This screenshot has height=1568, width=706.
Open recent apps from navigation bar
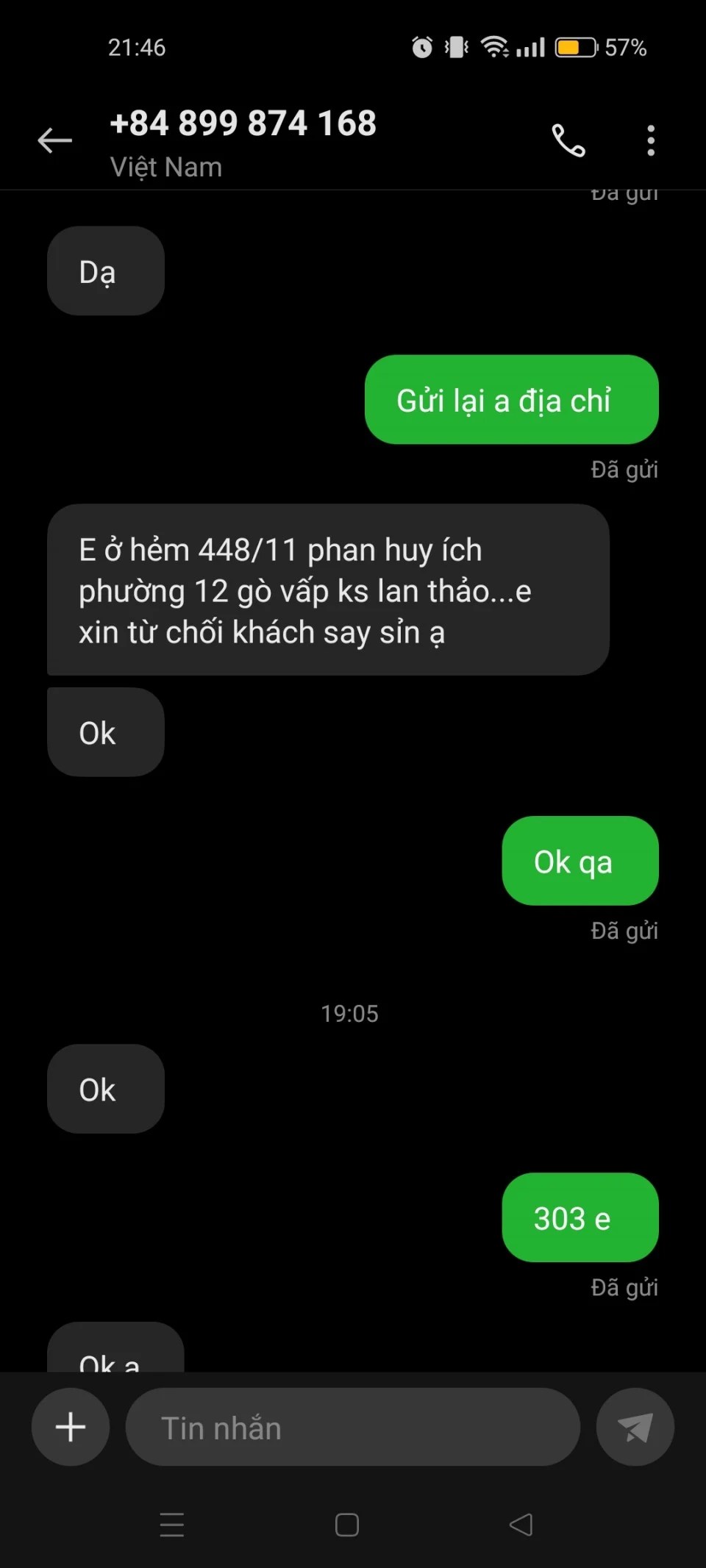[x=172, y=1525]
